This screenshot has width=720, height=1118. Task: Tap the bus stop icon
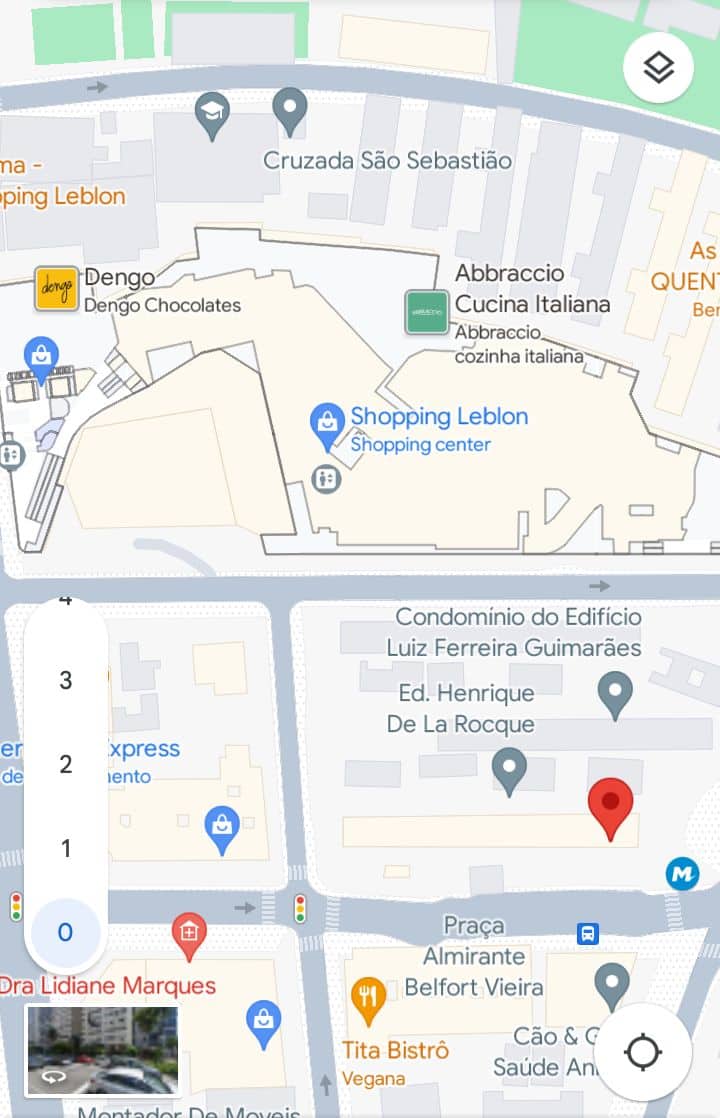pos(588,934)
